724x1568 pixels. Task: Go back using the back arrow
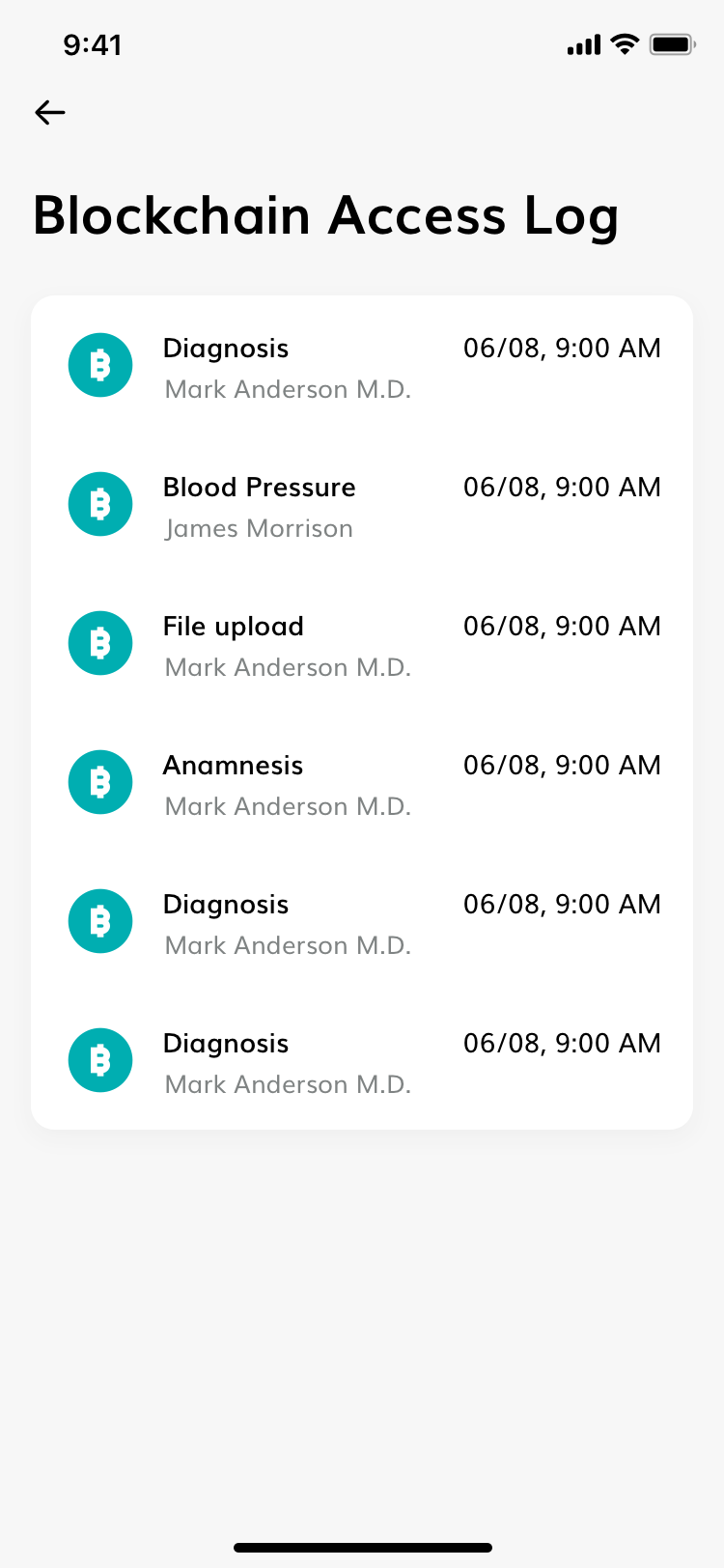pyautogui.click(x=50, y=113)
